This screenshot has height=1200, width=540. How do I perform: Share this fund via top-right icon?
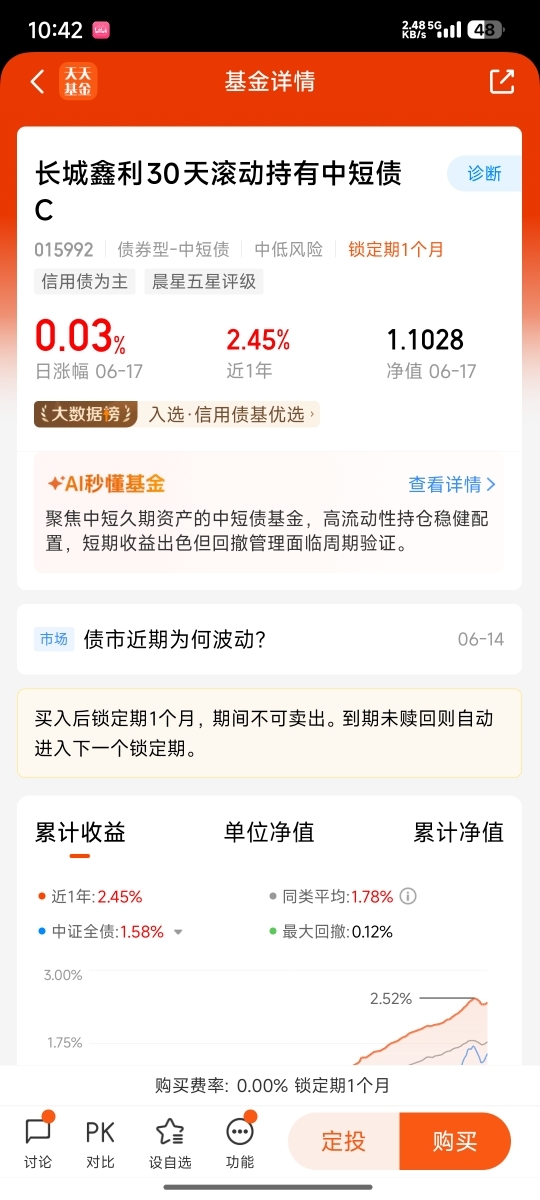pyautogui.click(x=501, y=82)
